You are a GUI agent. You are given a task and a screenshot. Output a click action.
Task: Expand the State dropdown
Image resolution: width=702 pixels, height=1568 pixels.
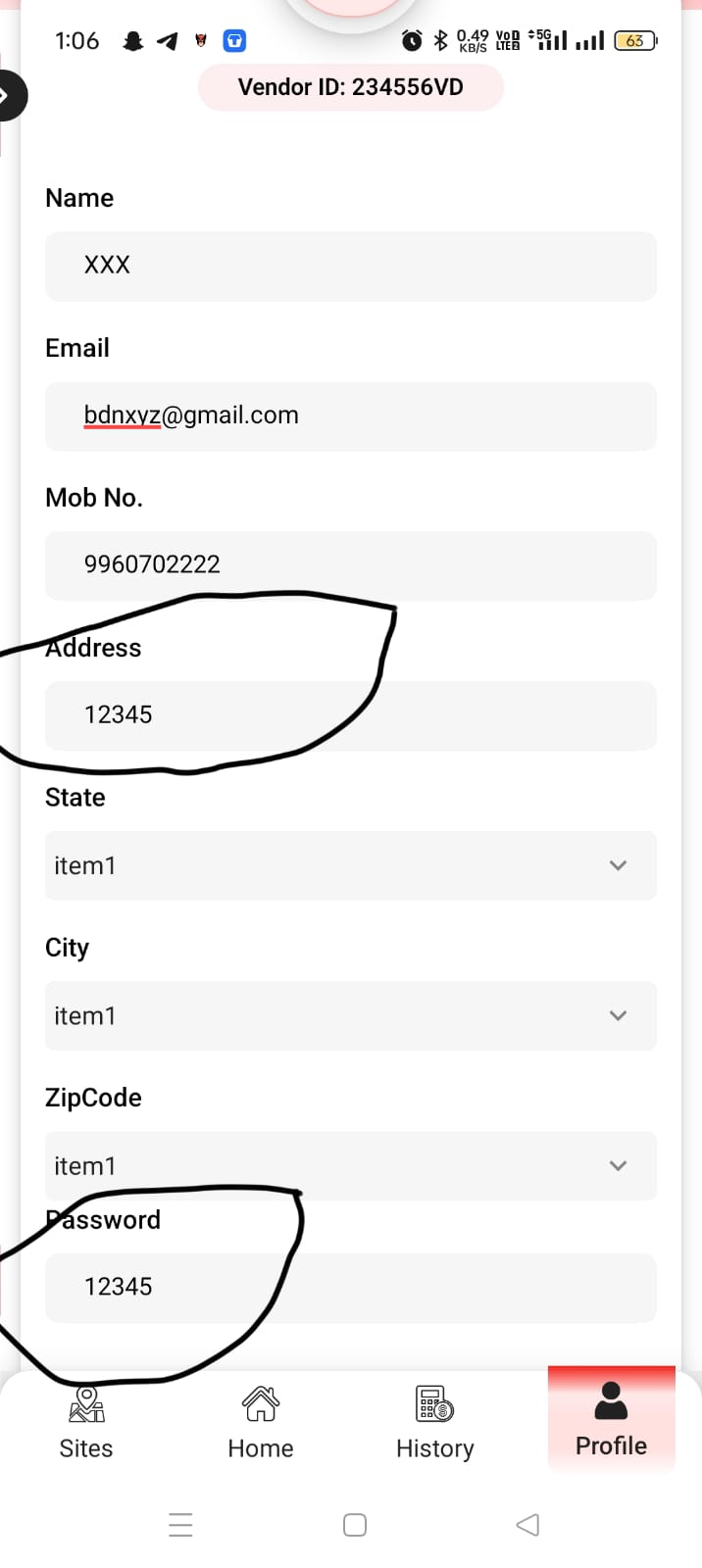(350, 865)
